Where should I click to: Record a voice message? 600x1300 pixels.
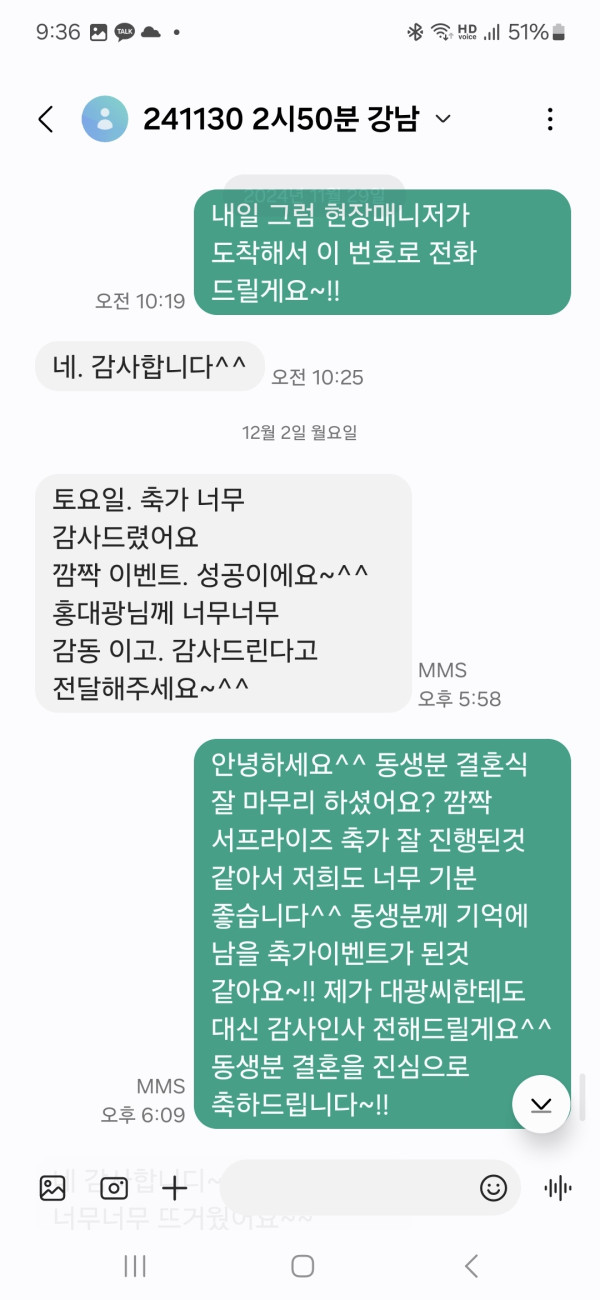click(557, 1188)
